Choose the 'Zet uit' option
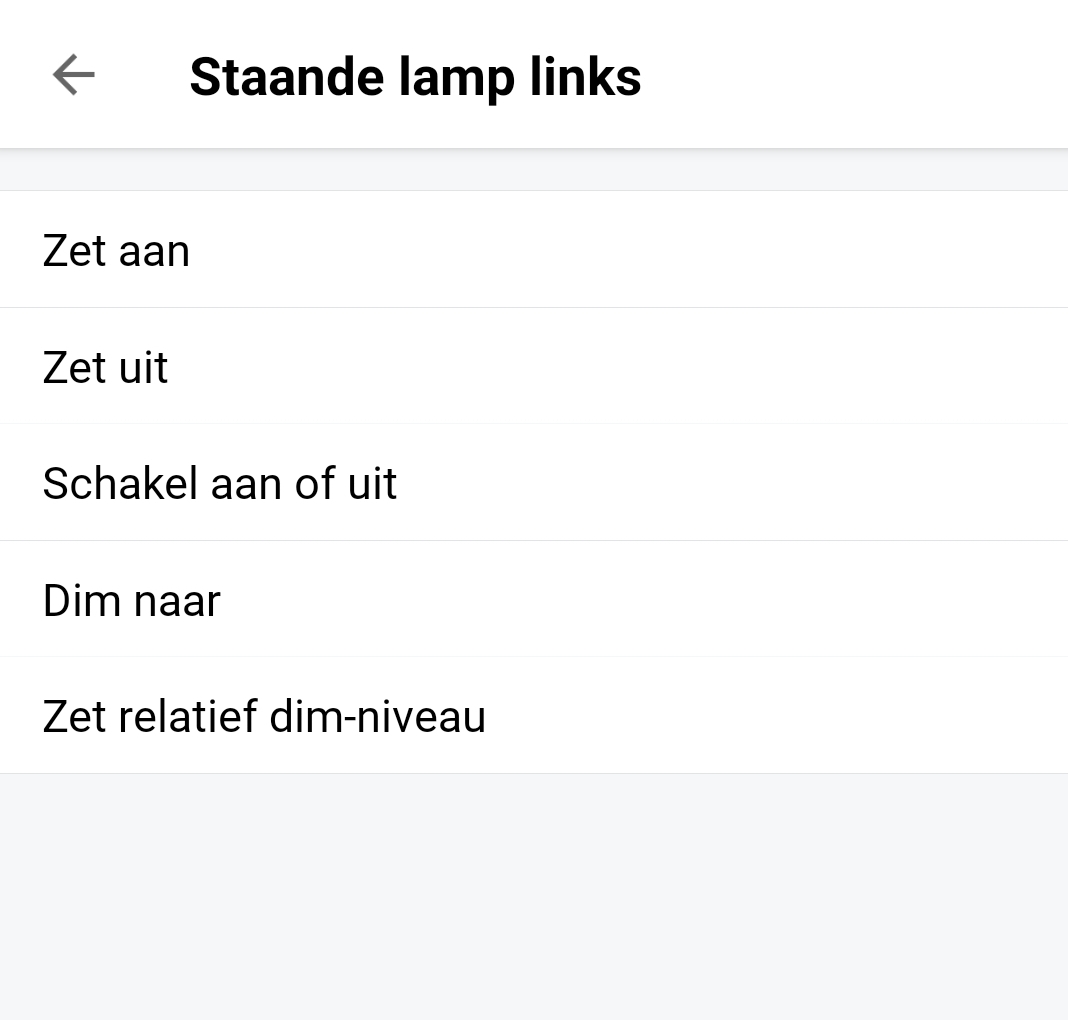This screenshot has height=1020, width=1068. point(105,367)
